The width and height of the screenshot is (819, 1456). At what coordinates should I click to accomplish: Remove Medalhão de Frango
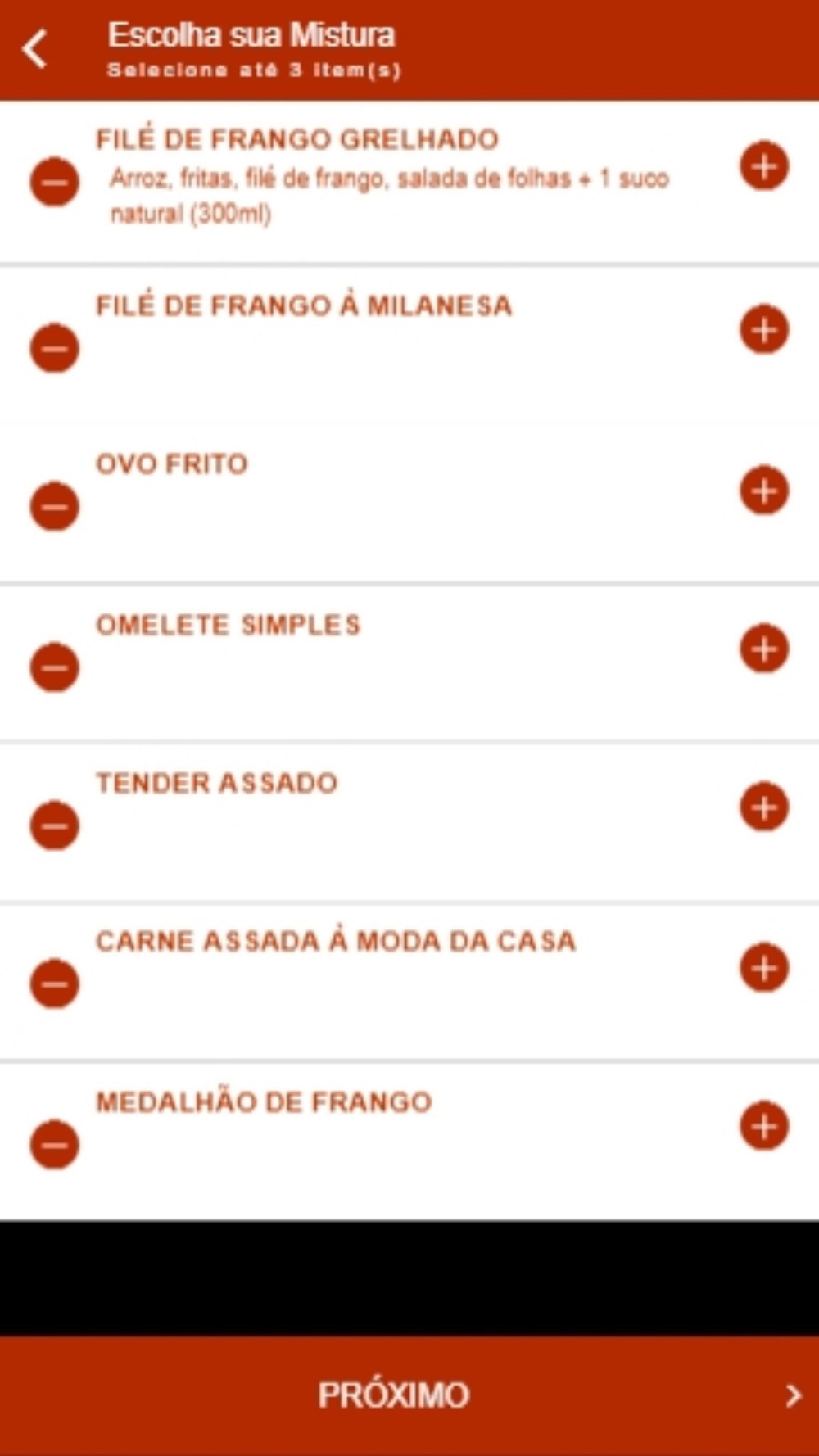tap(55, 1144)
